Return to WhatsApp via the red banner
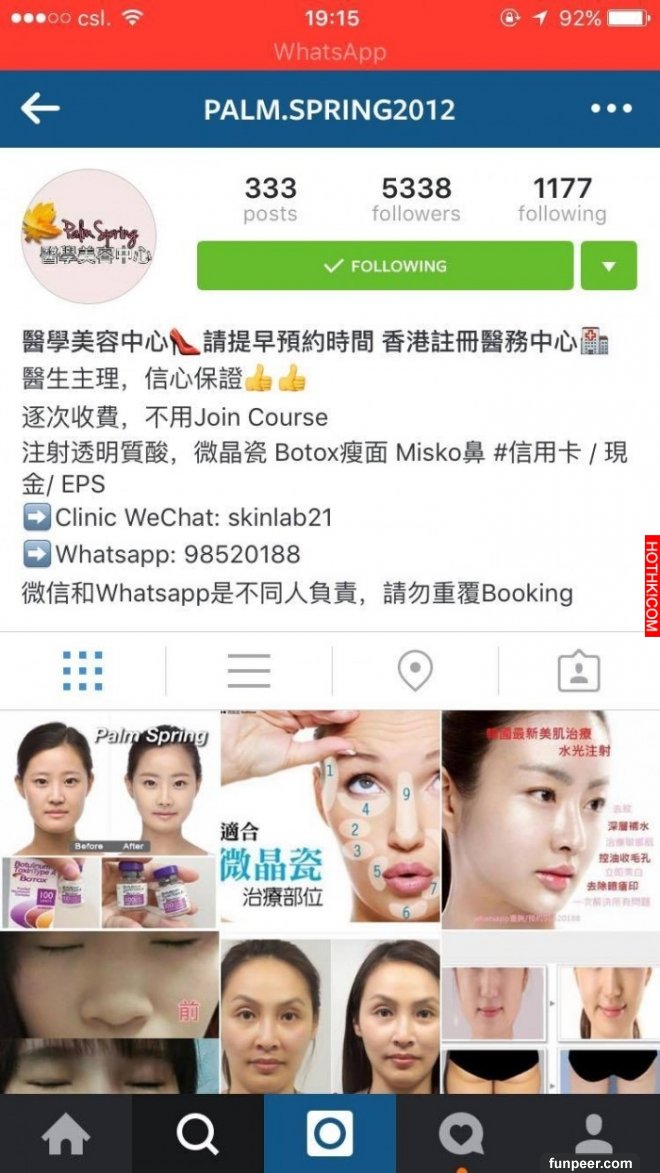The height and width of the screenshot is (1173, 660). coord(330,51)
